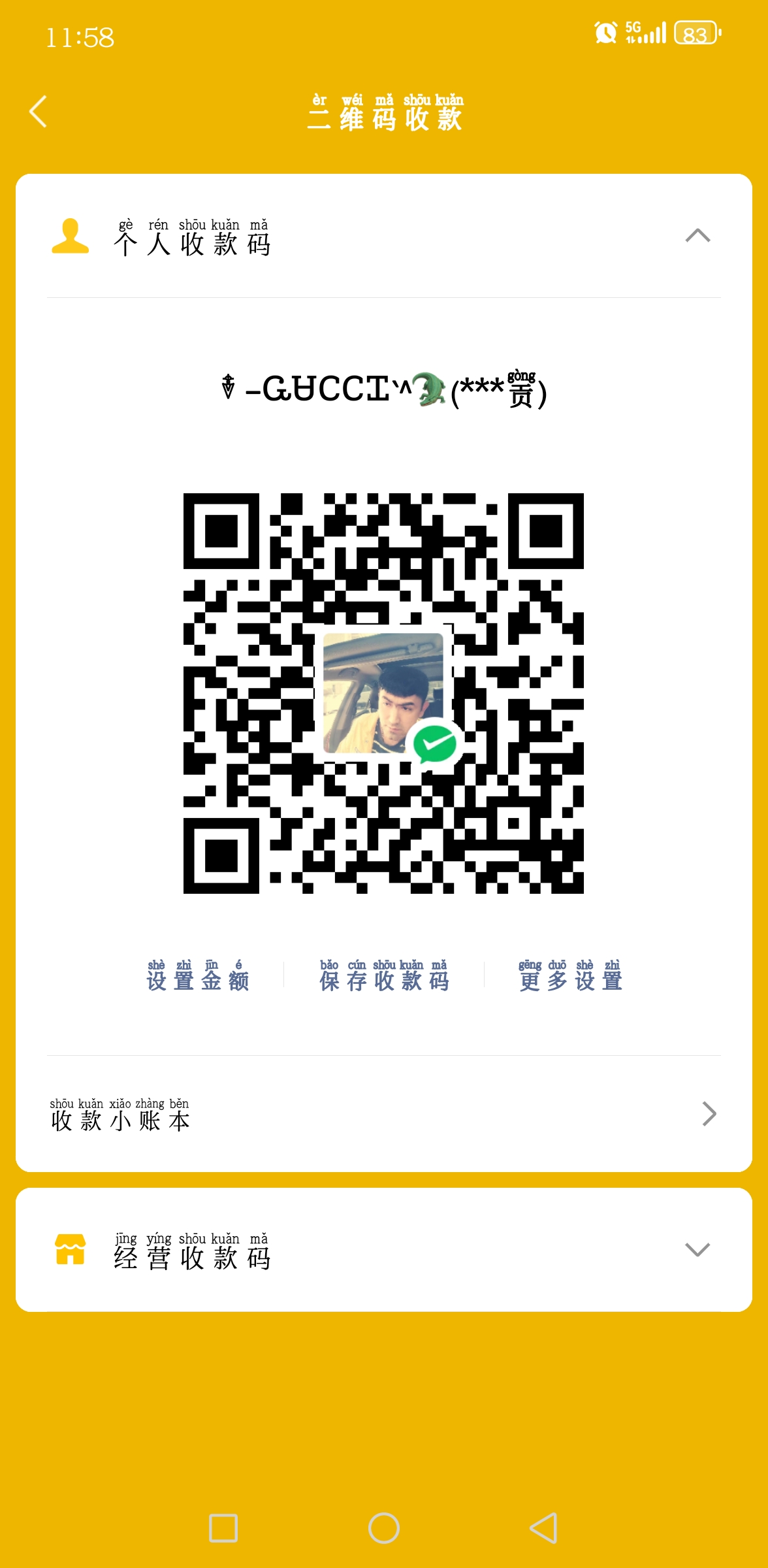This screenshot has height=1568, width=768.
Task: Open the 收款小账本 ledger row
Action: tap(384, 1115)
